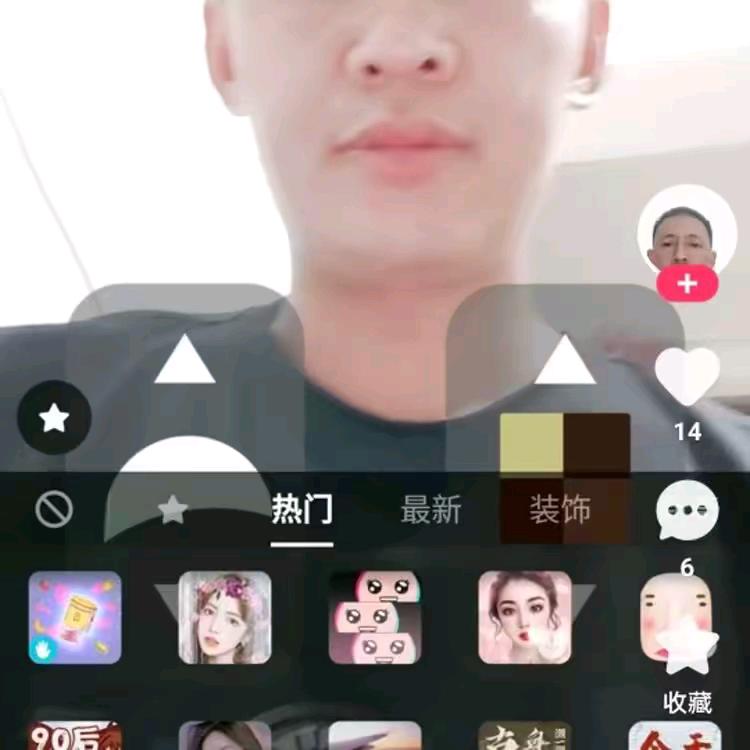
Task: Like this video with the heart
Action: 687,377
